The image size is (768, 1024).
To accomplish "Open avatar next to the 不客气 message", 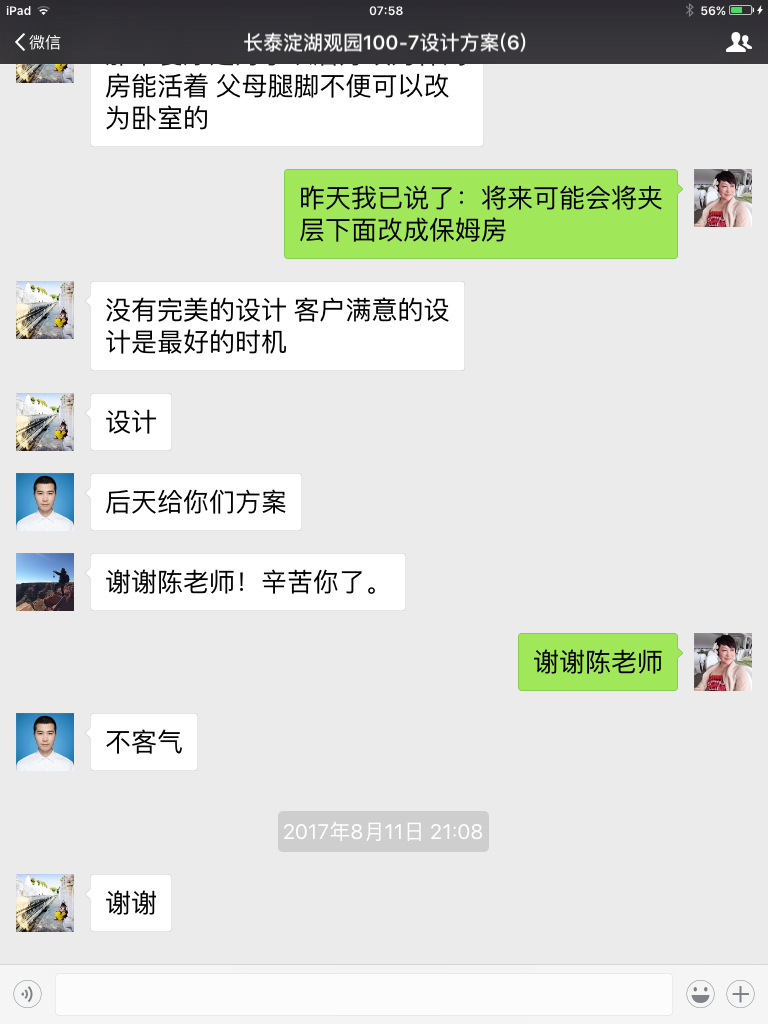I will click(45, 742).
